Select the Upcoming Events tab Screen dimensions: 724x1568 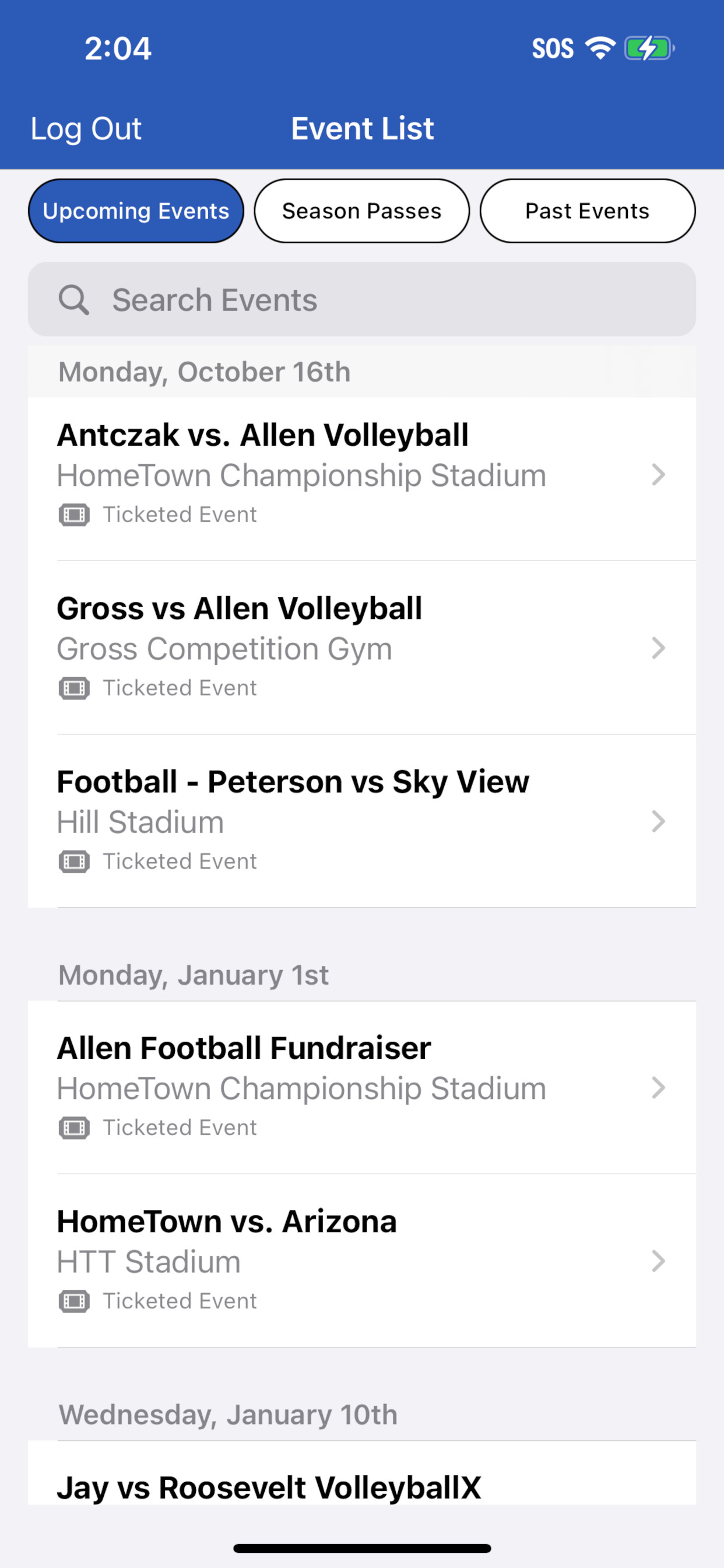[136, 211]
